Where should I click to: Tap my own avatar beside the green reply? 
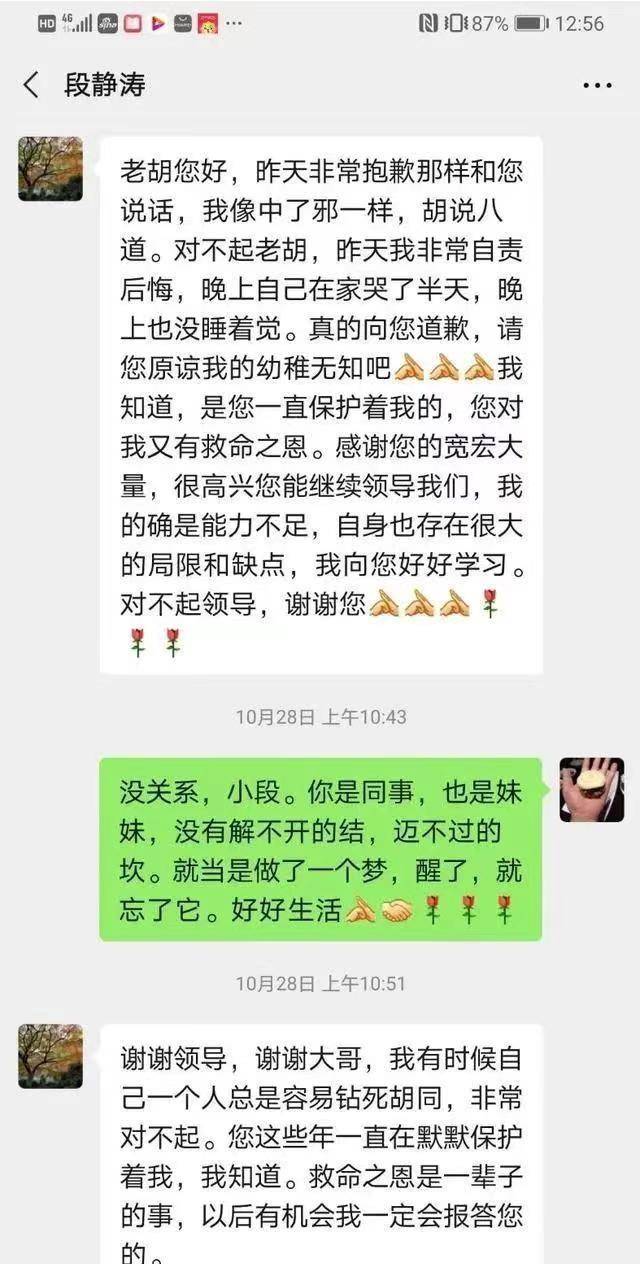coord(591,790)
